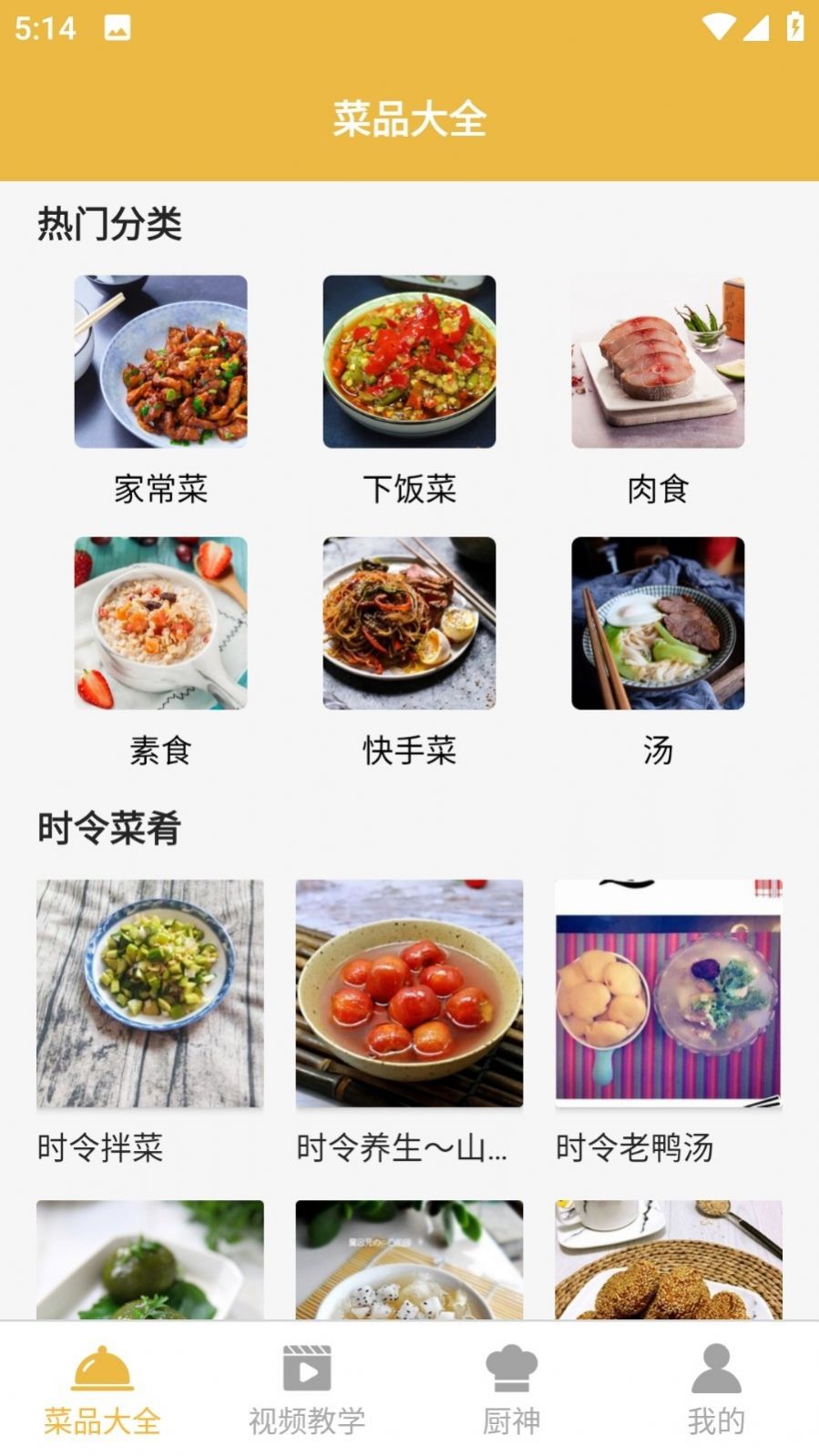Click the battery indicator in status bar

795,27
